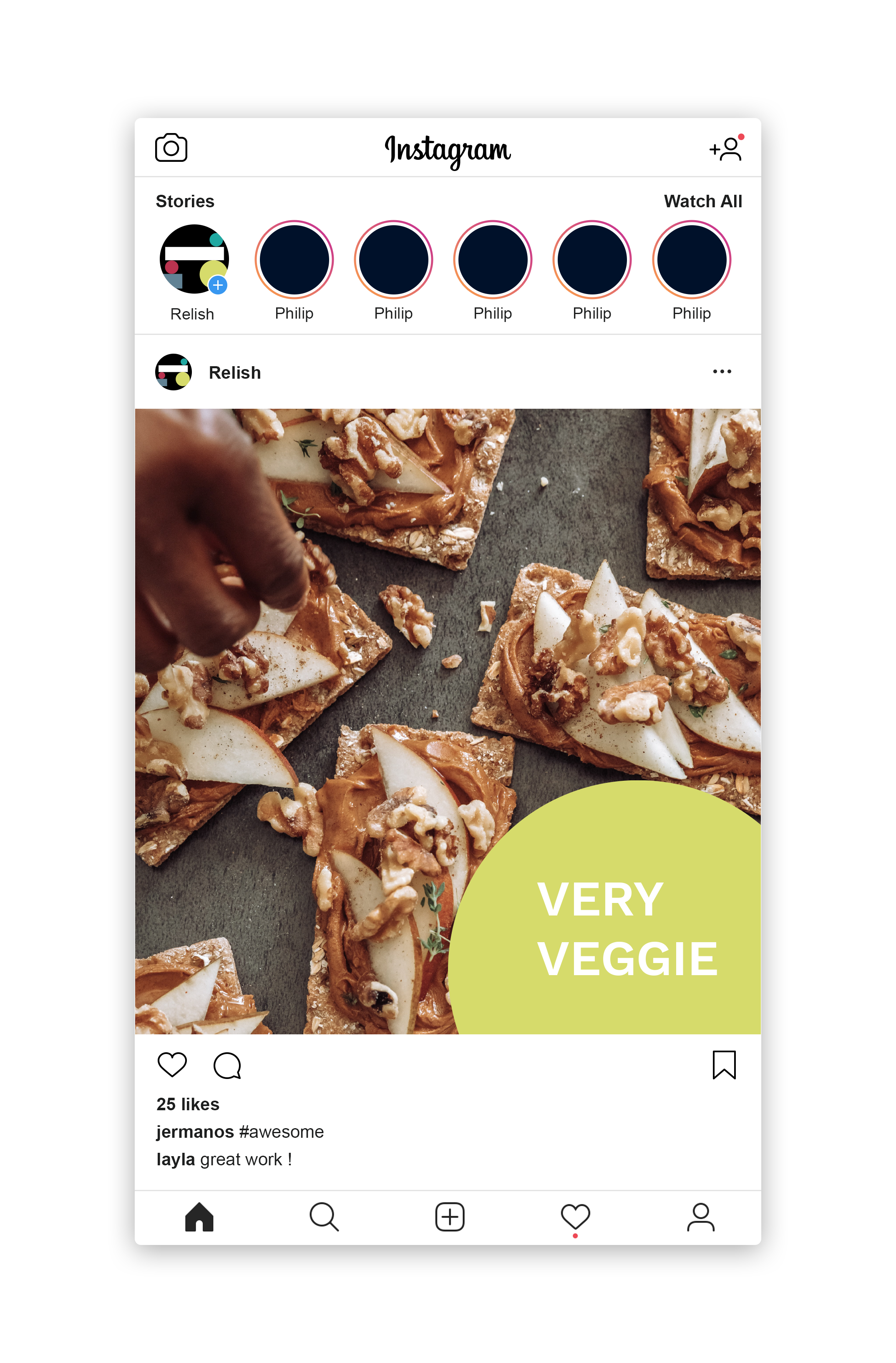Image resolution: width=896 pixels, height=1363 pixels.
Task: Comment on the Relish post
Action: pyautogui.click(x=227, y=1065)
